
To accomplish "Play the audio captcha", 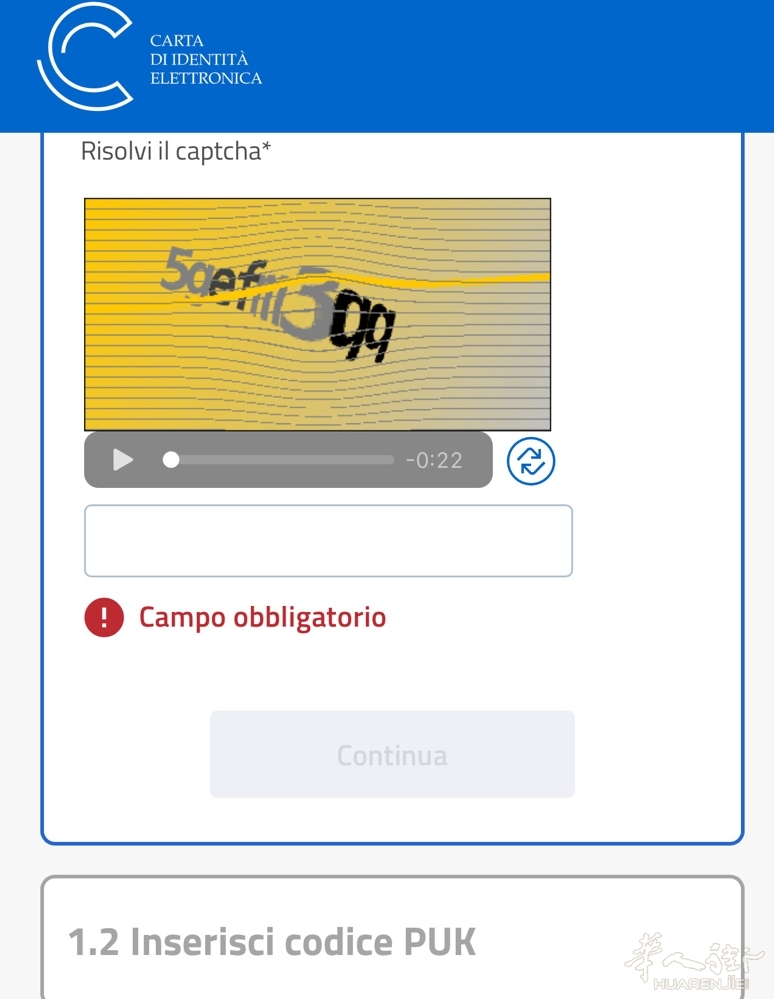I will pos(123,460).
